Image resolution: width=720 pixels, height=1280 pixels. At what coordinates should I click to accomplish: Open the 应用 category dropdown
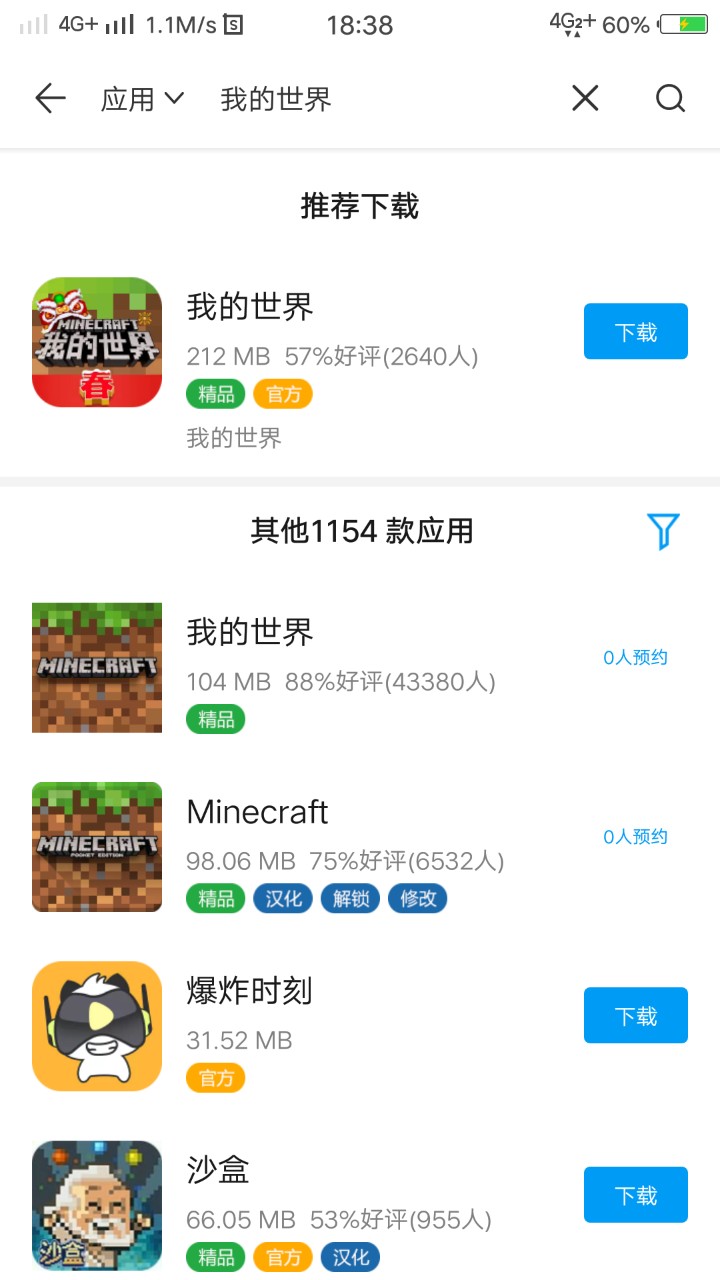click(142, 99)
